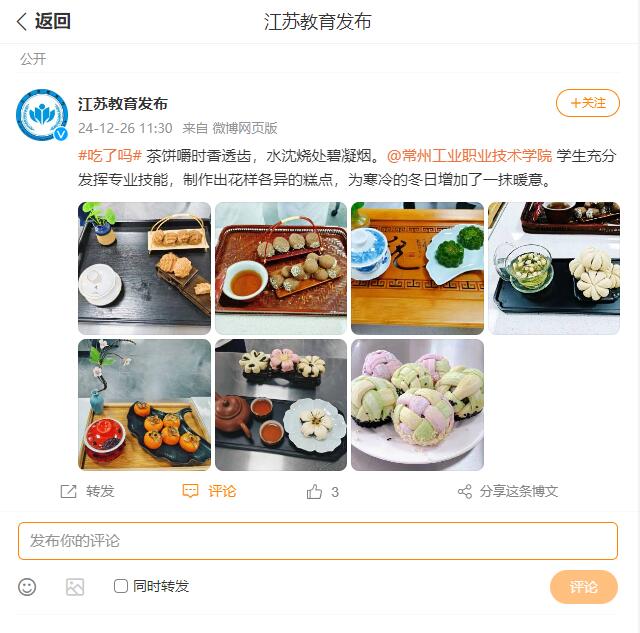
Task: Open the #吃了吗# hashtag topic
Action: tap(109, 155)
